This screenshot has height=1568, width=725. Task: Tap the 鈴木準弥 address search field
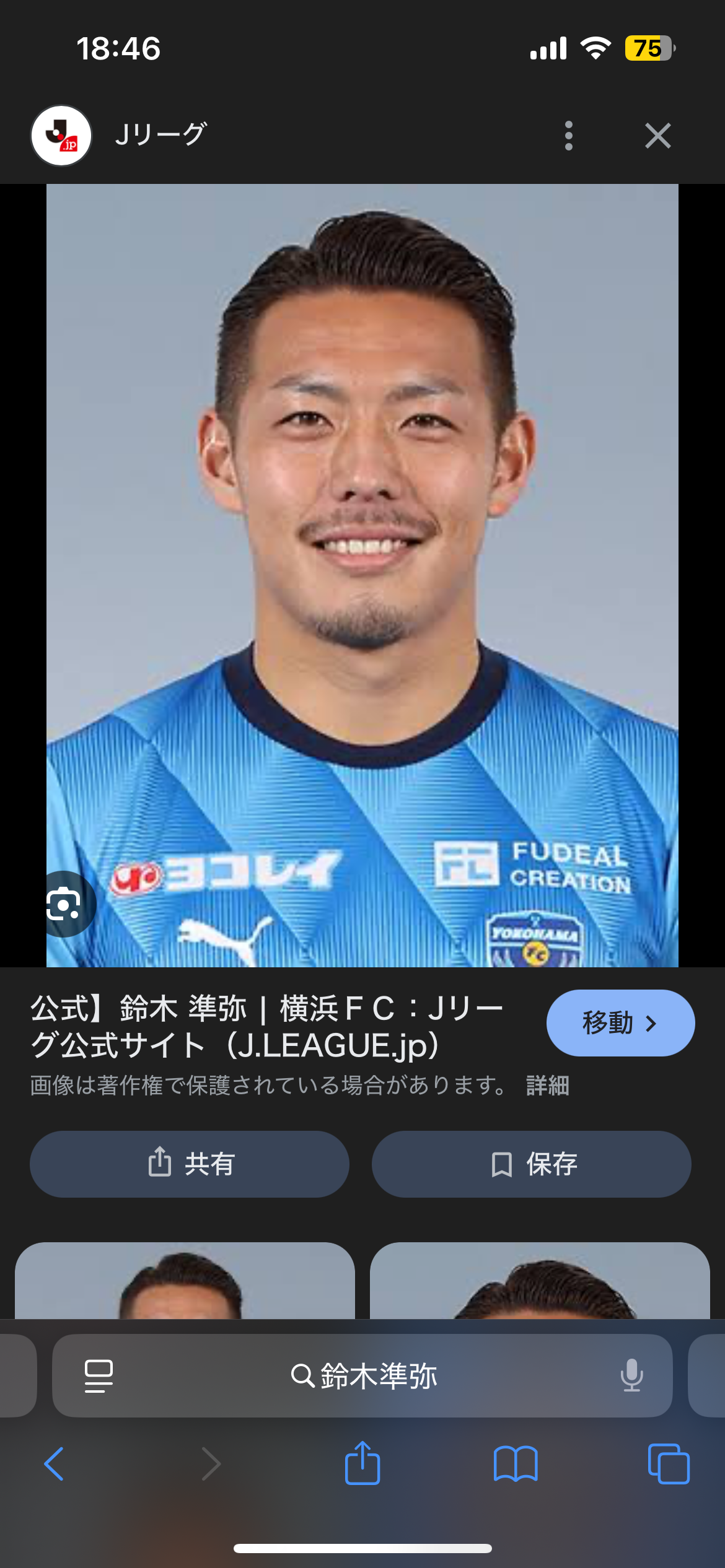click(x=364, y=1375)
